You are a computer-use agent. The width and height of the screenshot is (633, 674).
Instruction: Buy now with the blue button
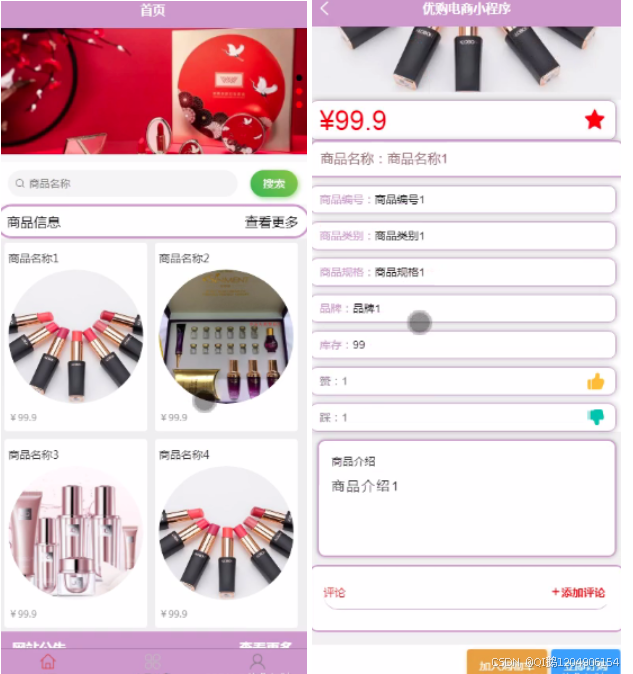pyautogui.click(x=585, y=662)
